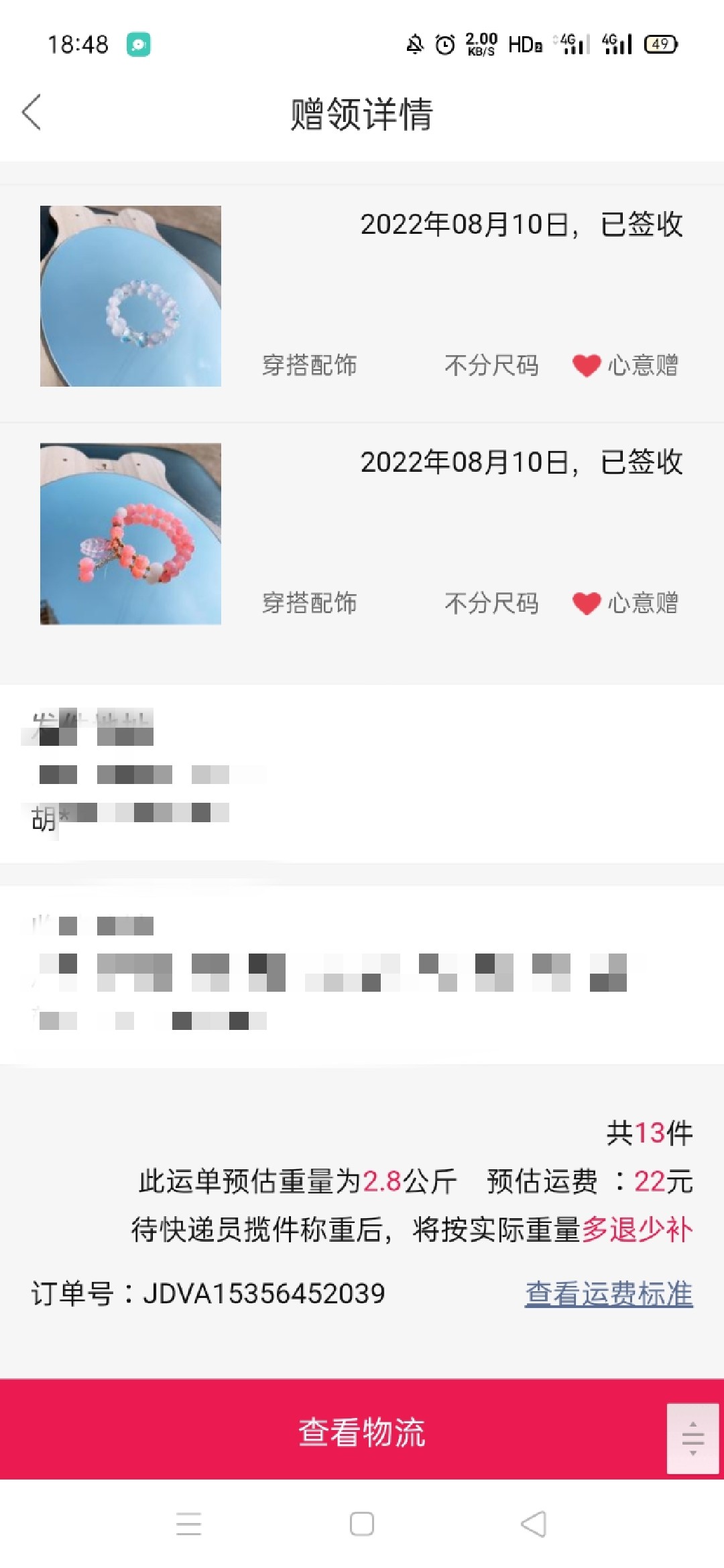Tap the floating scroll handle at bottom right
The height and width of the screenshot is (1568, 724).
[x=692, y=1439]
